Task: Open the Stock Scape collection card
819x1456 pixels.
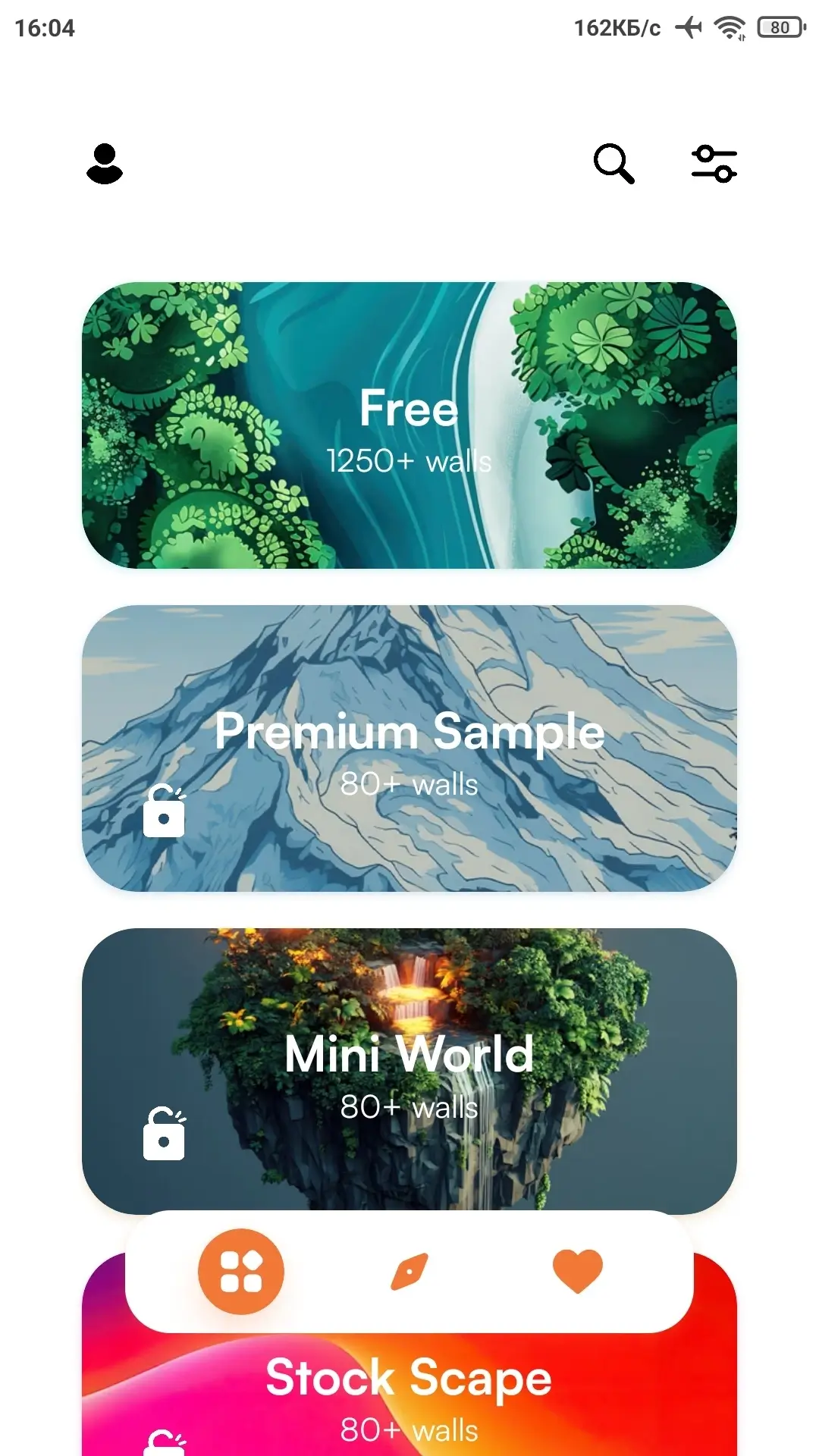Action: point(409,1395)
